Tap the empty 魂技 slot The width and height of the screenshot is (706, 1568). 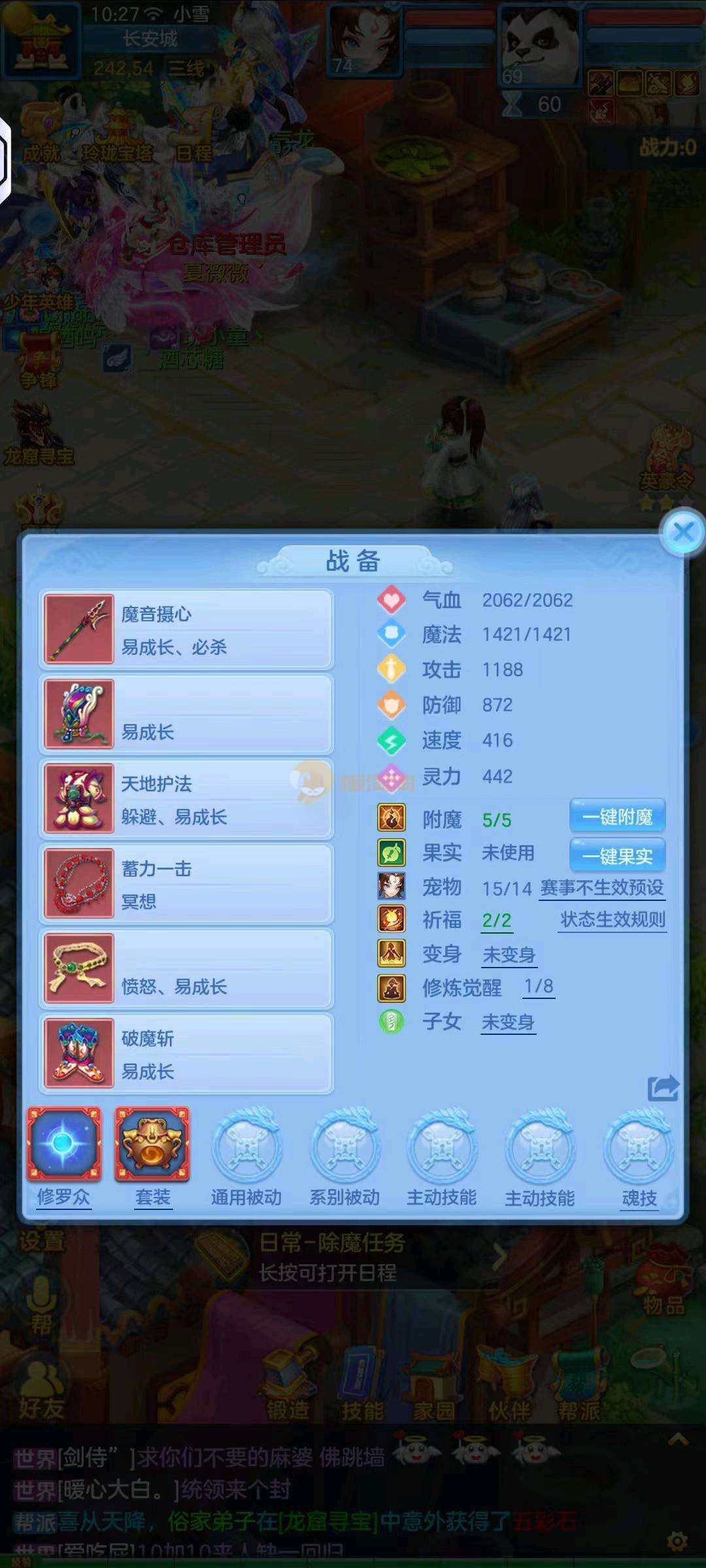pos(639,1149)
